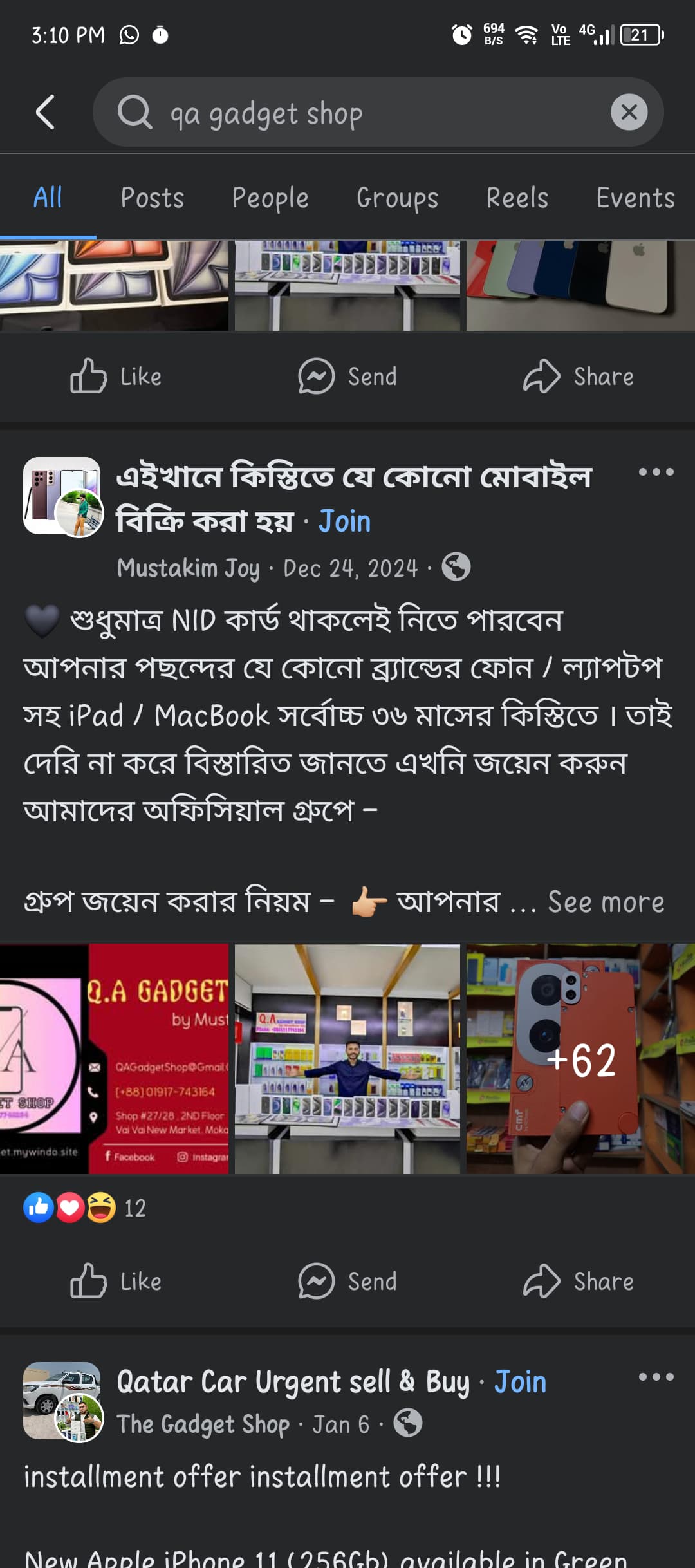695x1568 pixels.
Task: Select the Events tab
Action: 635,198
